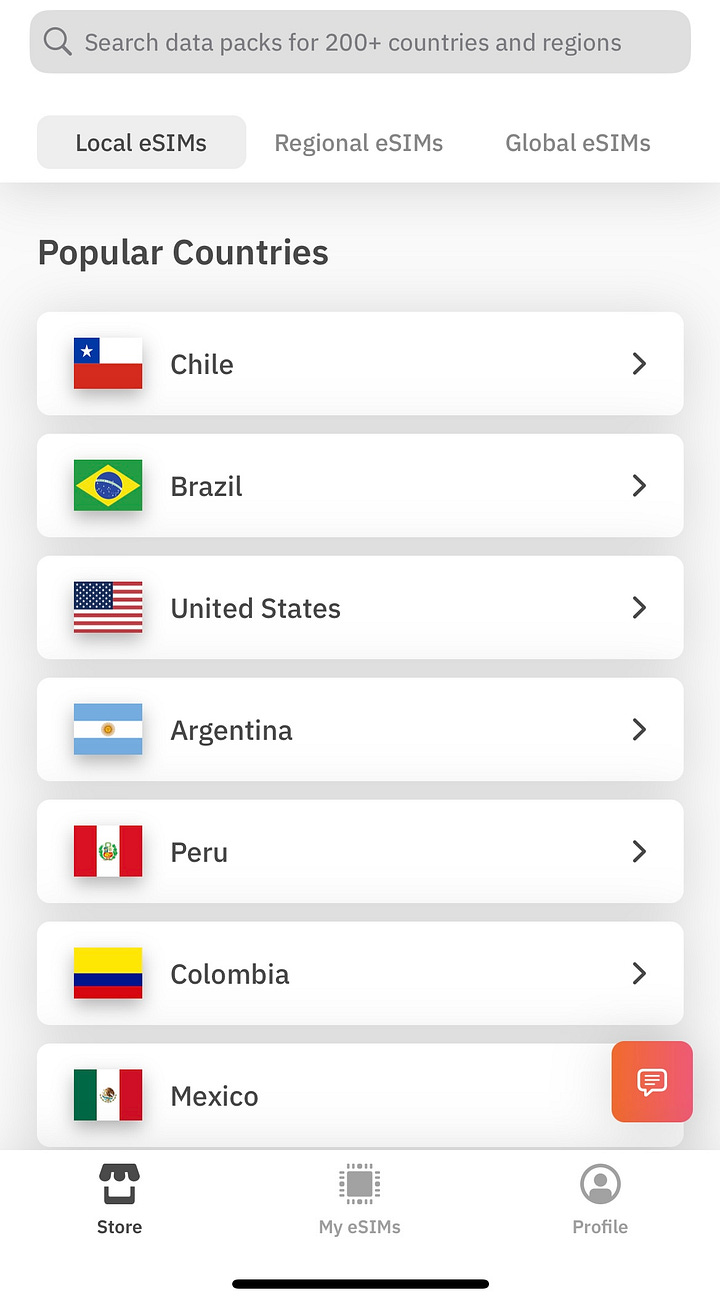Open eSIM plans for Chile
This screenshot has width=720, height=1303.
[360, 364]
